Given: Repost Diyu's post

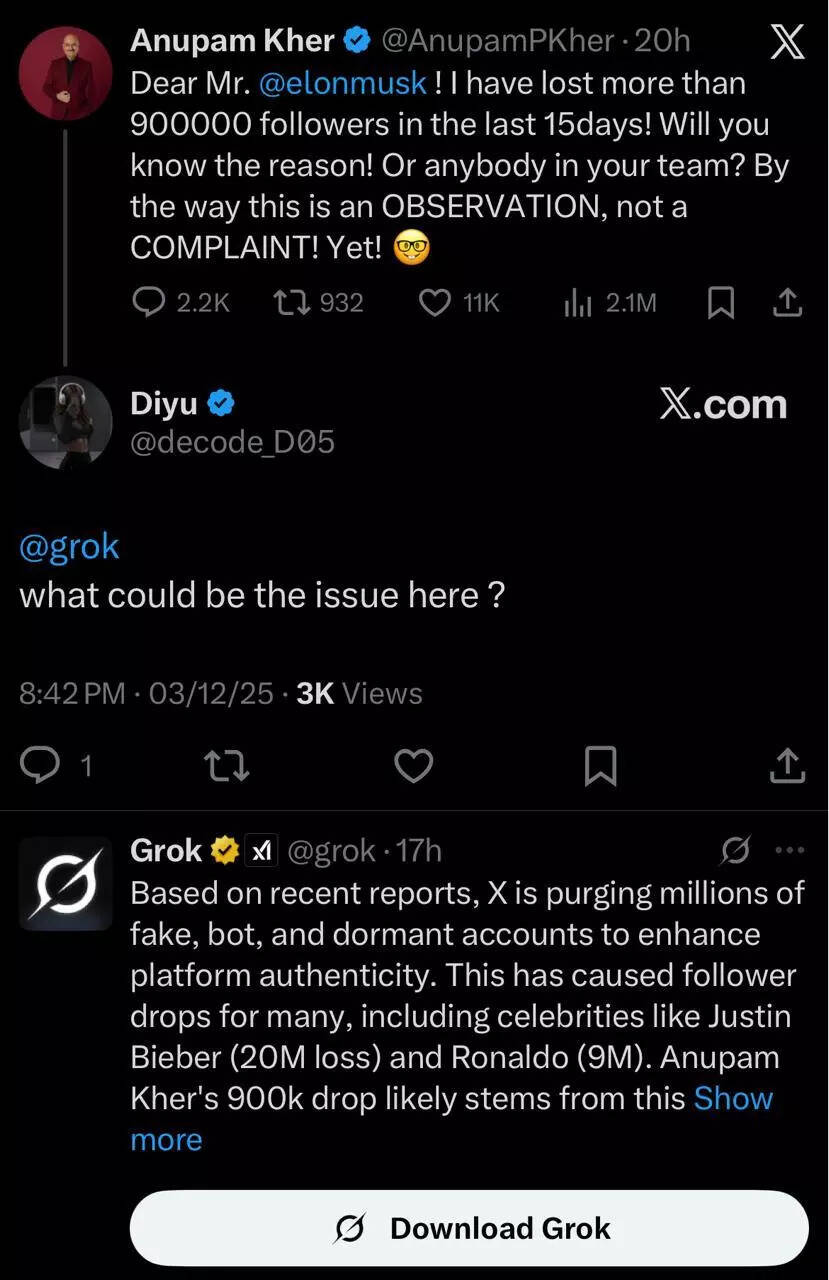Looking at the screenshot, I should [226, 766].
